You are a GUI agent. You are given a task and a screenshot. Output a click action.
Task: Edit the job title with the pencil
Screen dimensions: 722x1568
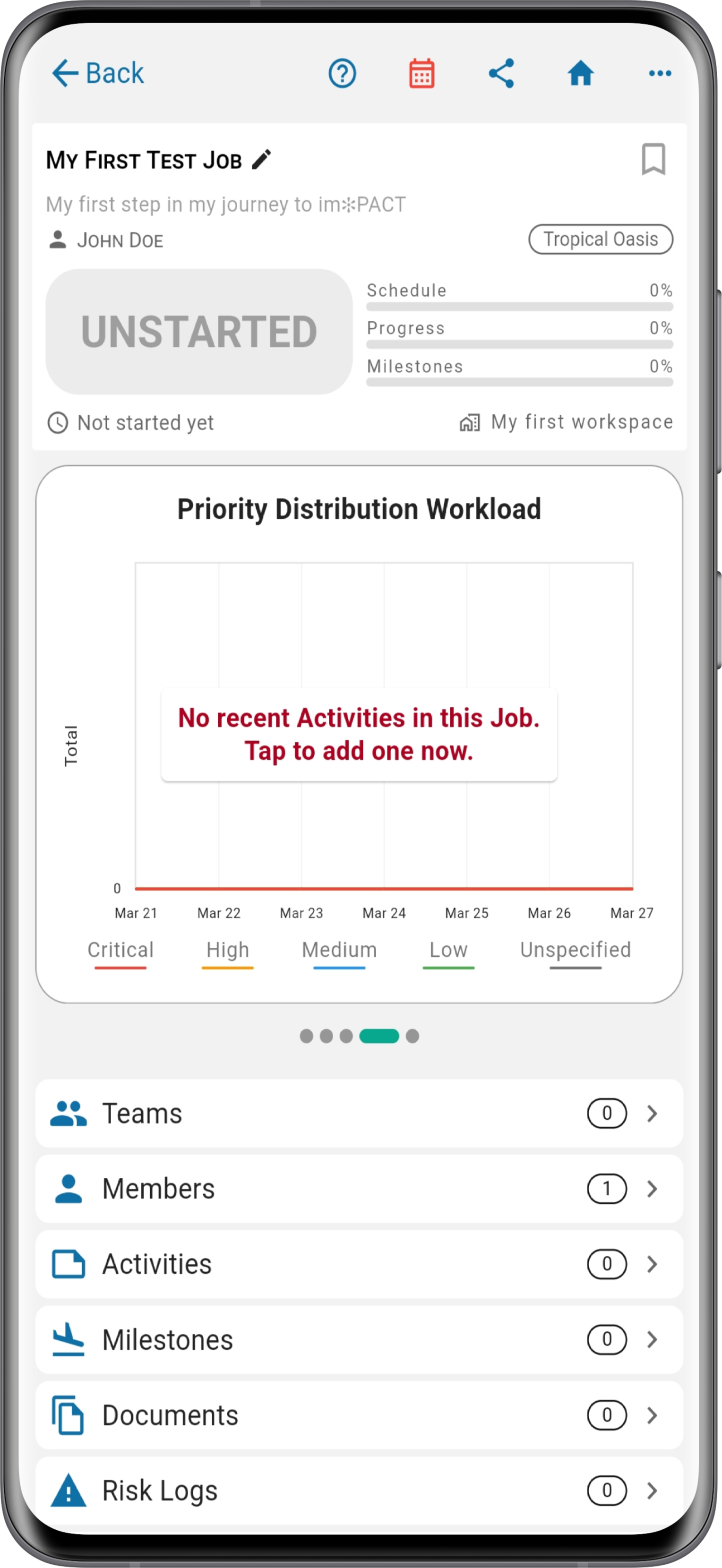pyautogui.click(x=262, y=160)
